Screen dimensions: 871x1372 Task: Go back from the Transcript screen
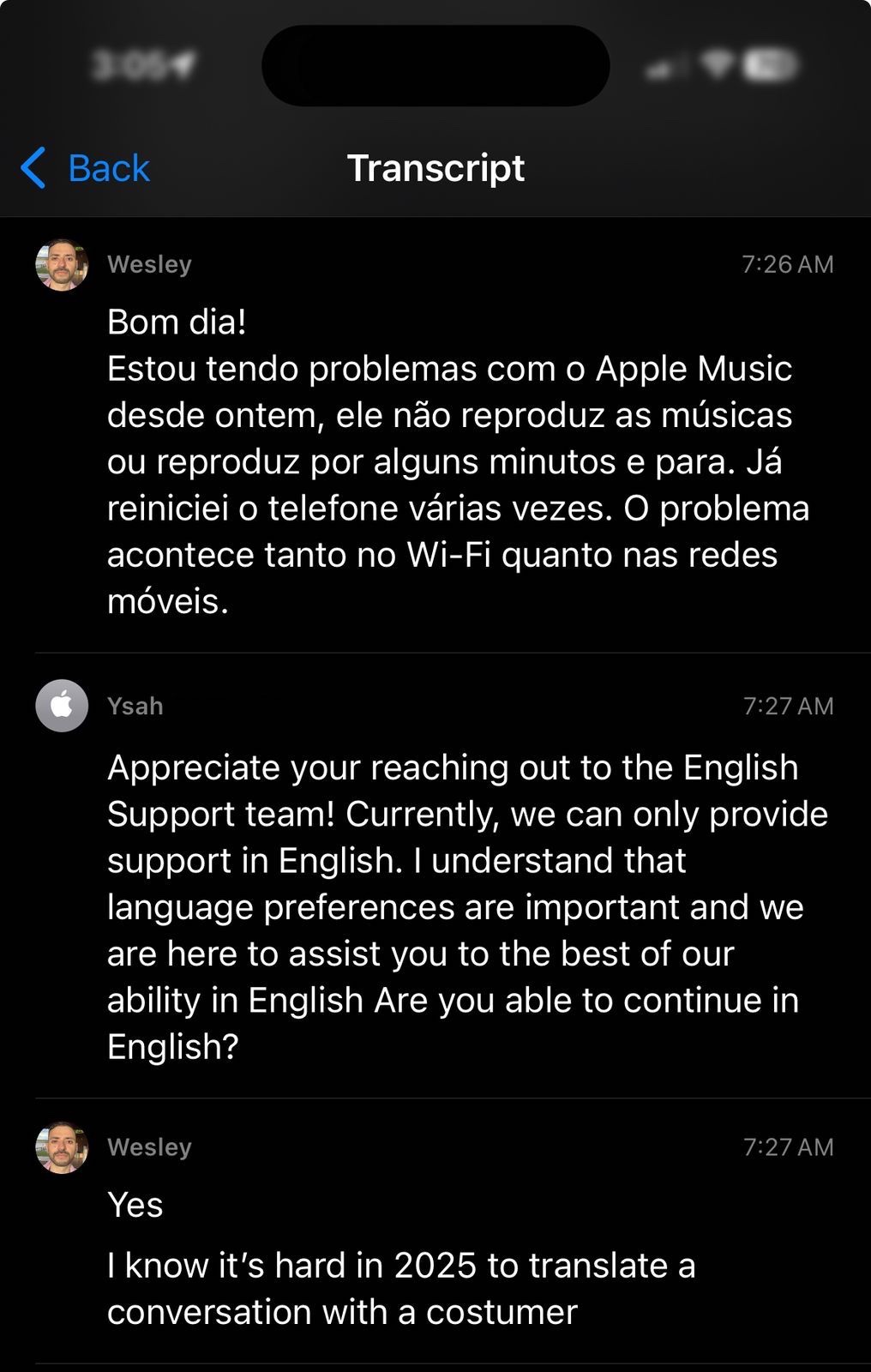coord(86,168)
